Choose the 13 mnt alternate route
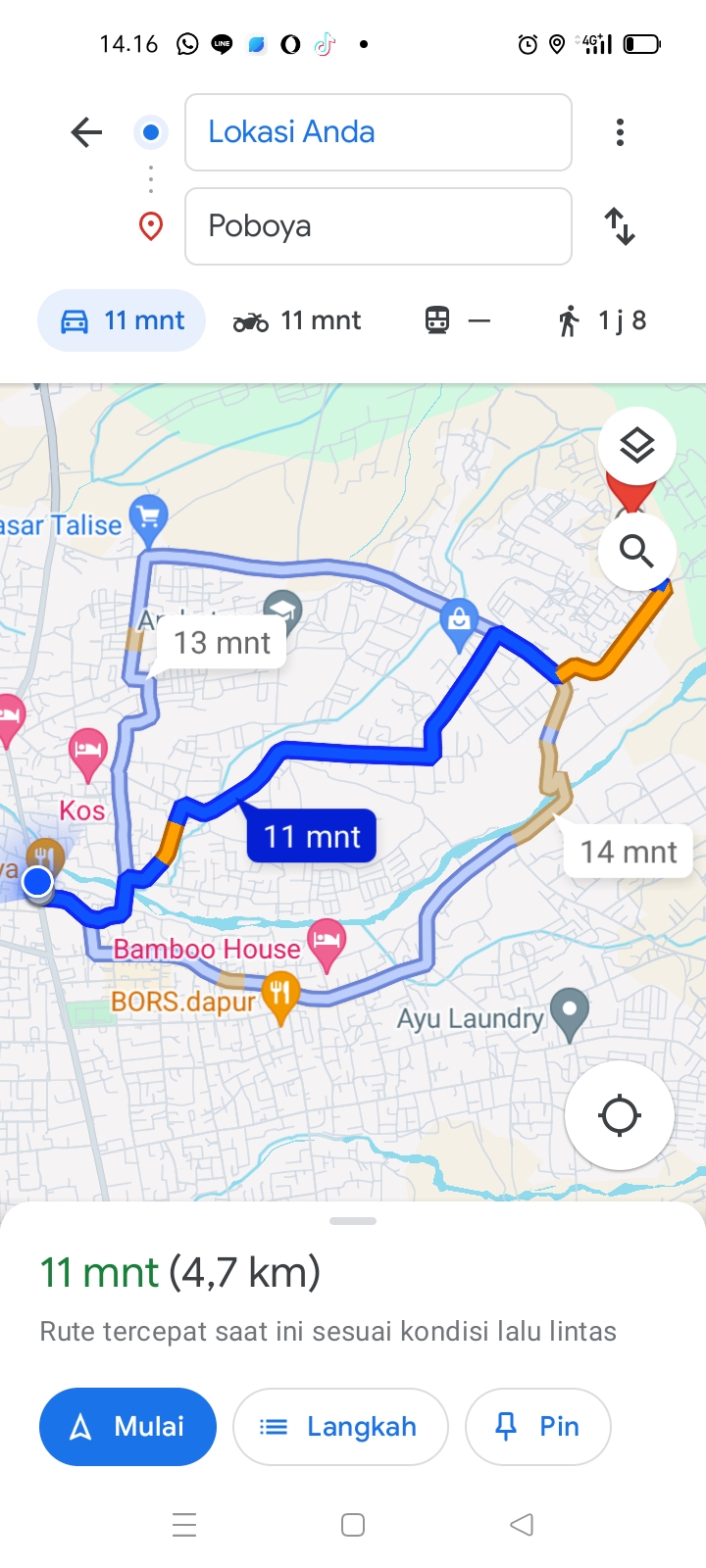This screenshot has width=706, height=1568. pos(222,643)
